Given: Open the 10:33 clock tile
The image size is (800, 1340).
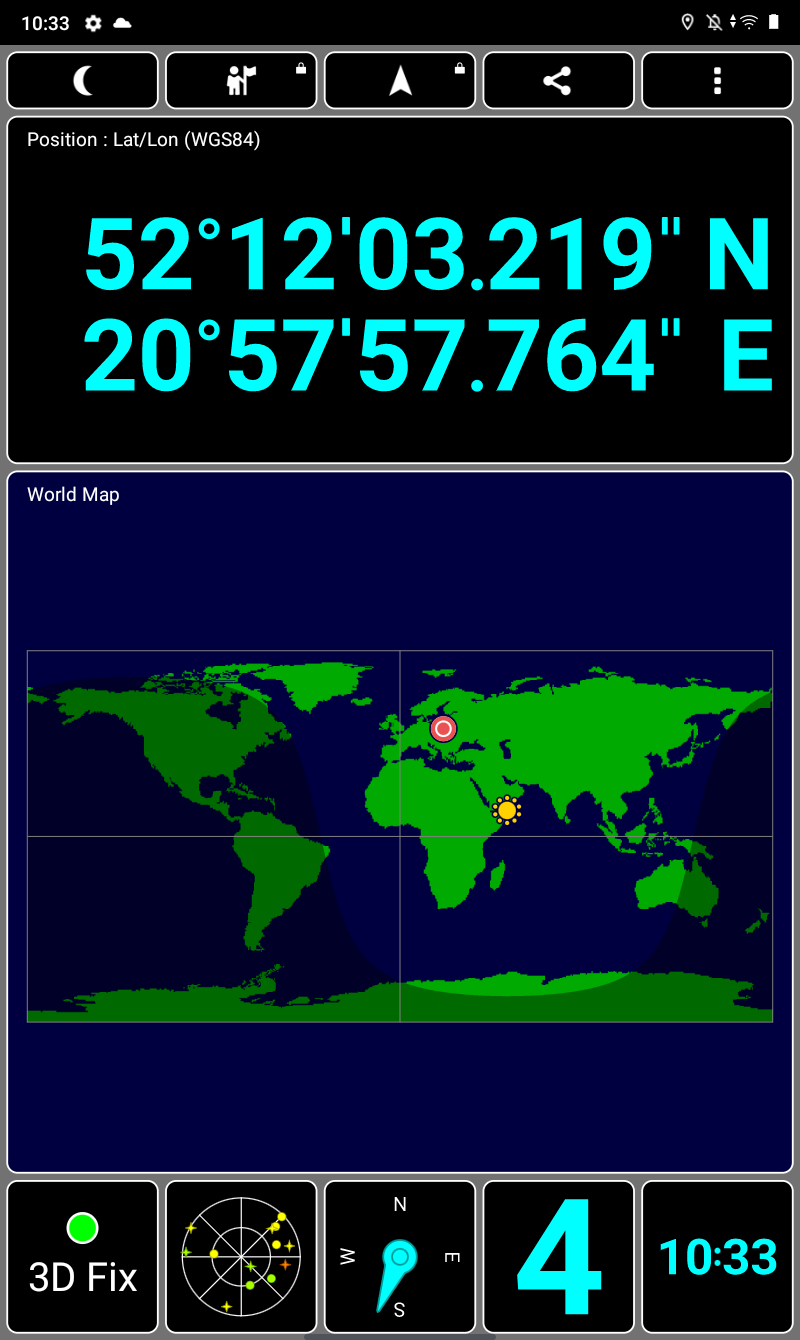Looking at the screenshot, I should 717,1257.
